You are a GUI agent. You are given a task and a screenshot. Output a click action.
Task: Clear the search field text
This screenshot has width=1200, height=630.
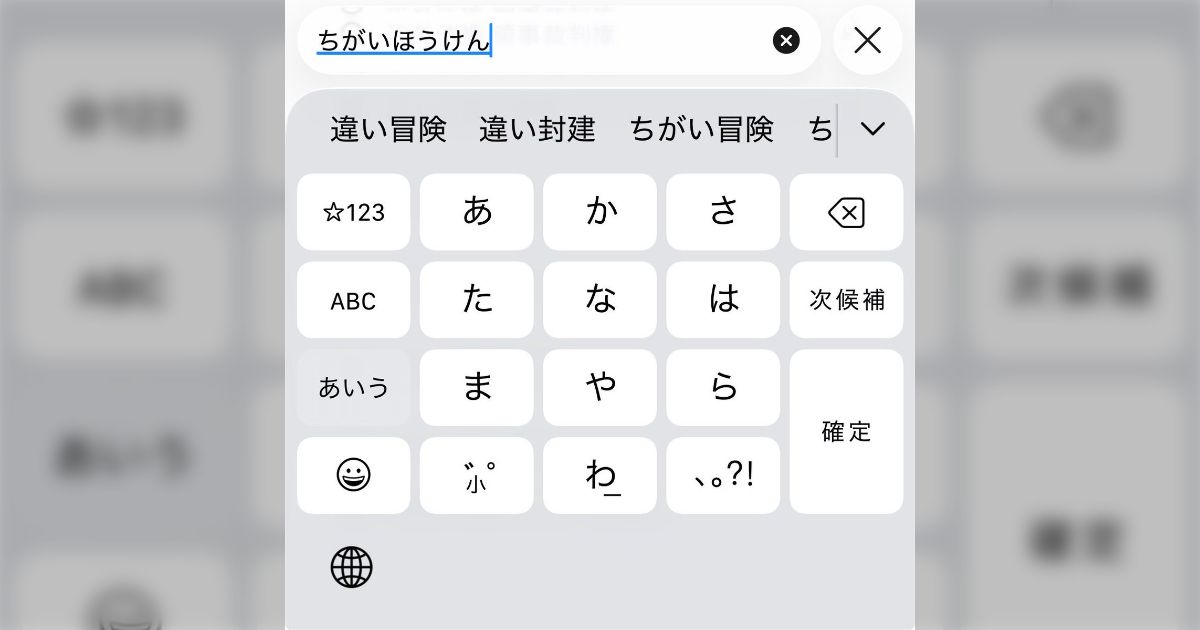click(786, 40)
